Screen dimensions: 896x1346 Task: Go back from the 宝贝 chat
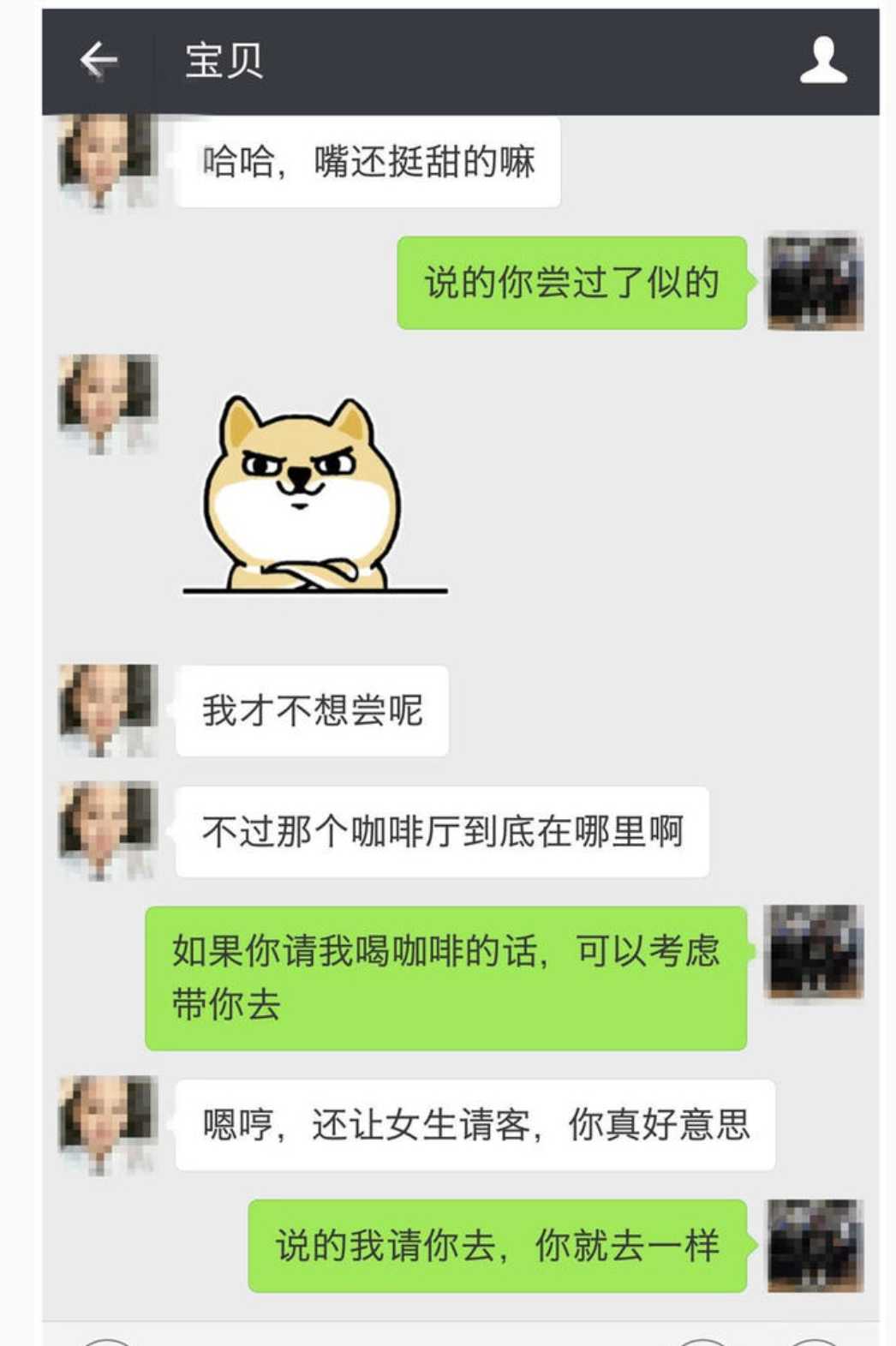99,61
